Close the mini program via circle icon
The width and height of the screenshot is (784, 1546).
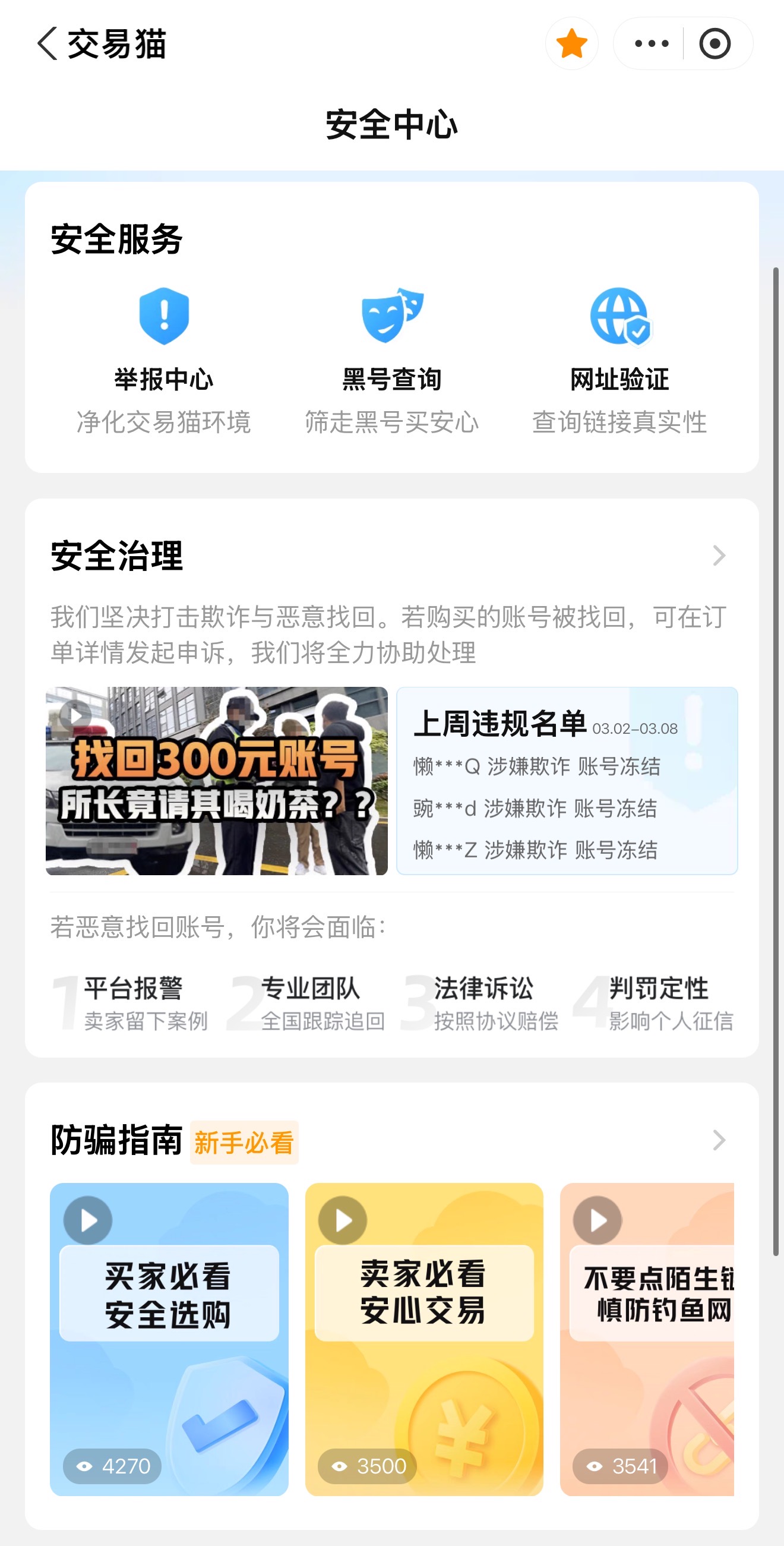[x=715, y=44]
